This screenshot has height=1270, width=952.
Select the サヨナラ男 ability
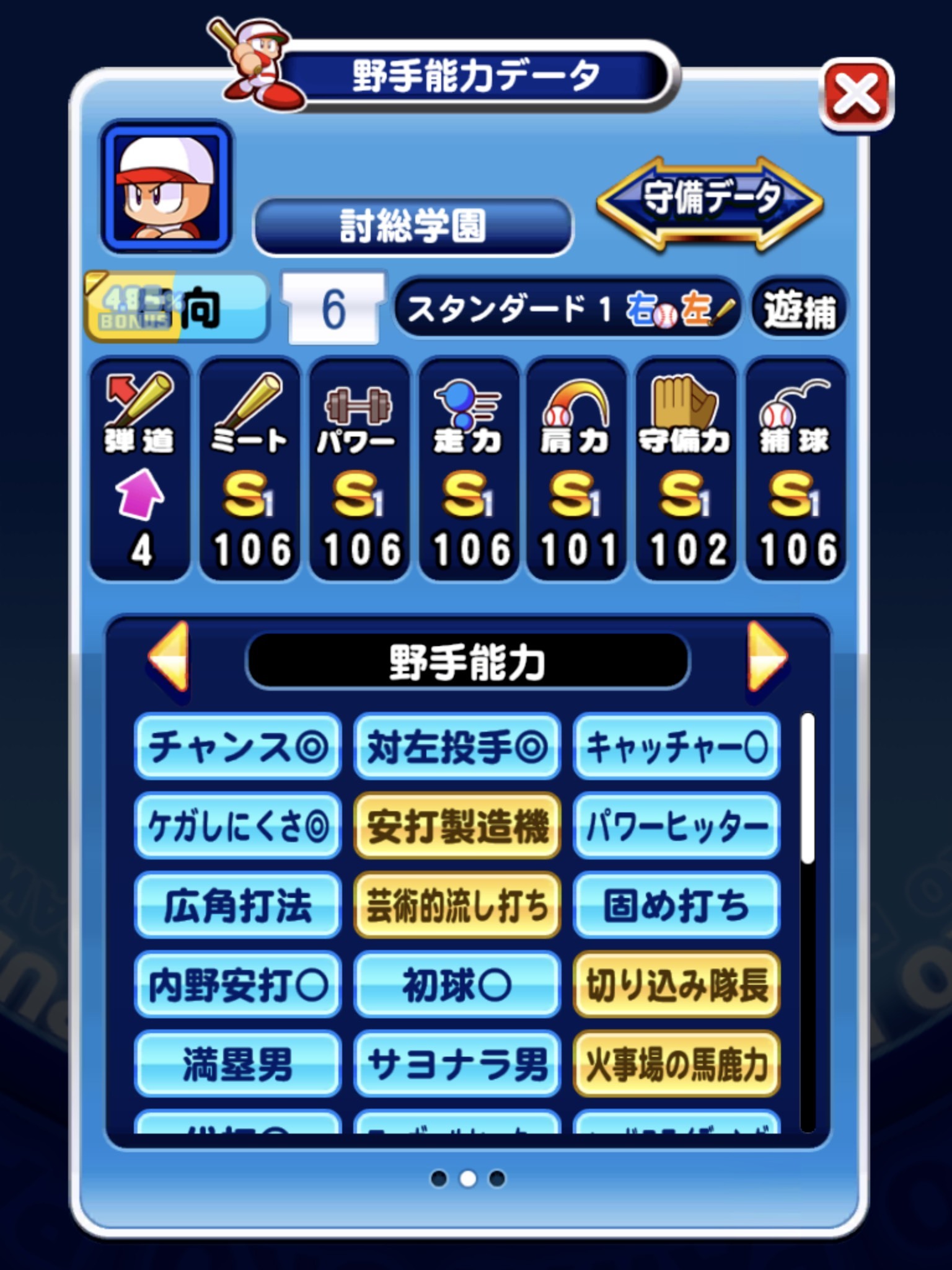(x=457, y=1064)
